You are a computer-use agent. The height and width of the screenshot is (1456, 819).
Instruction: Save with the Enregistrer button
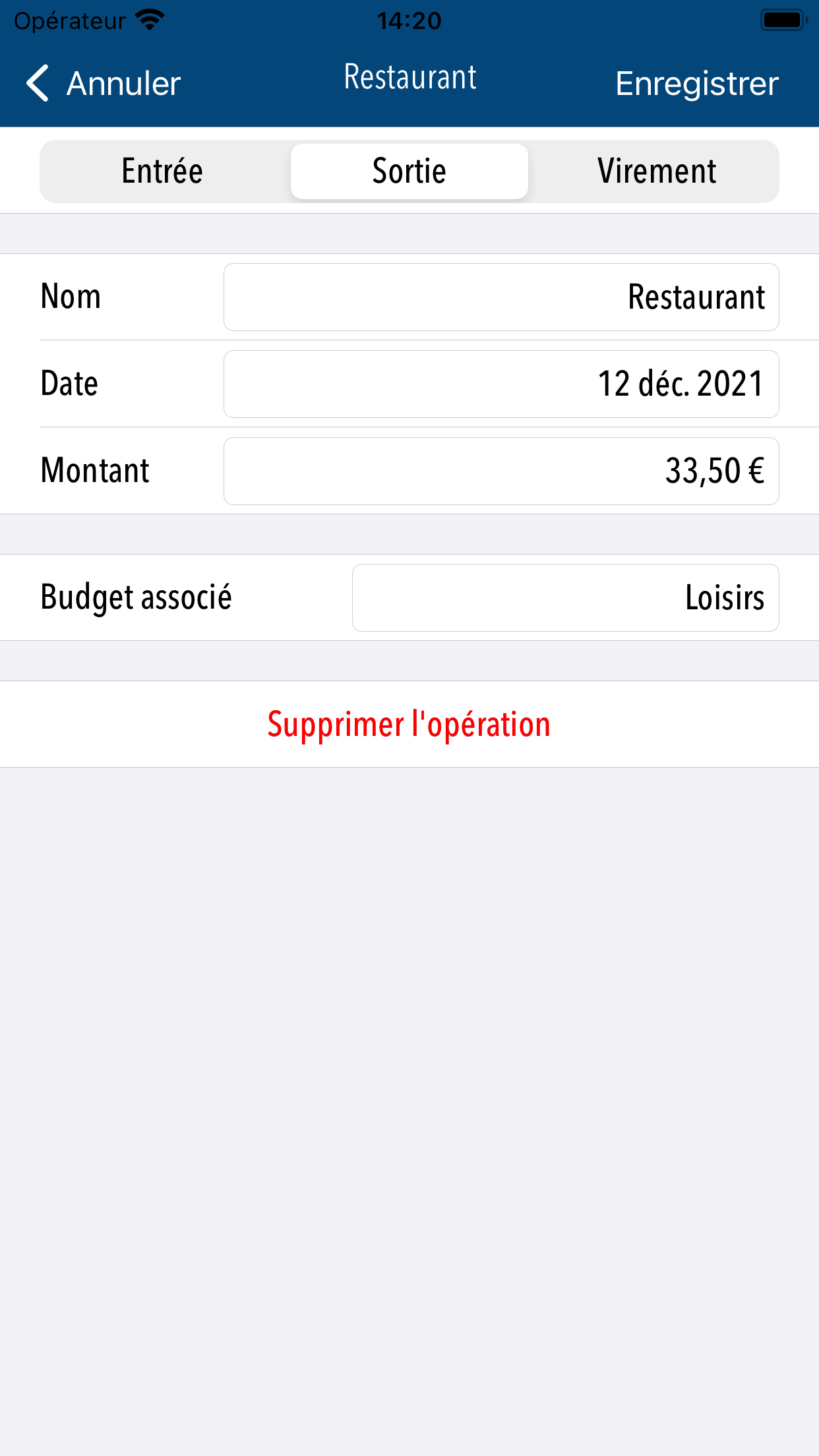[697, 84]
